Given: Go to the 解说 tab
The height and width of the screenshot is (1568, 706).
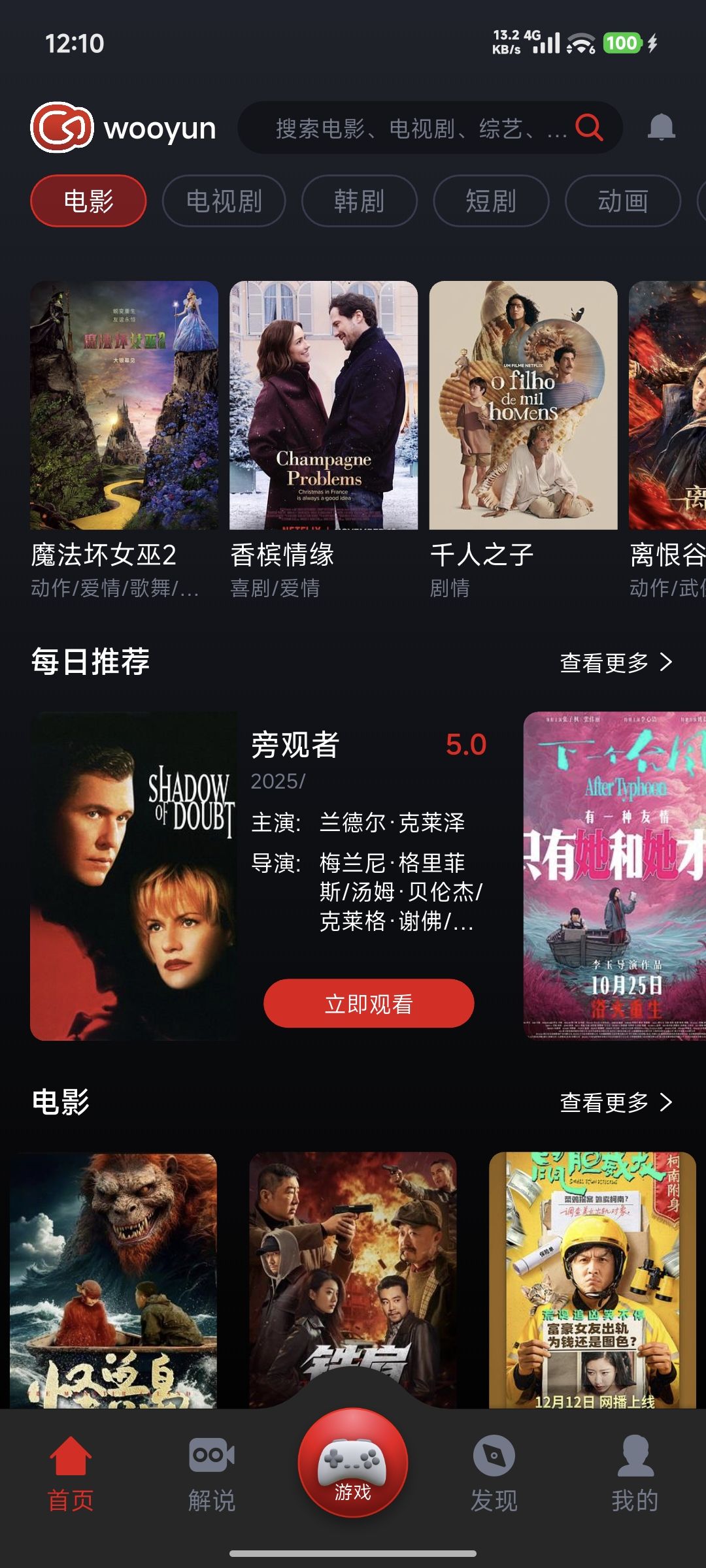Looking at the screenshot, I should (x=211, y=1474).
